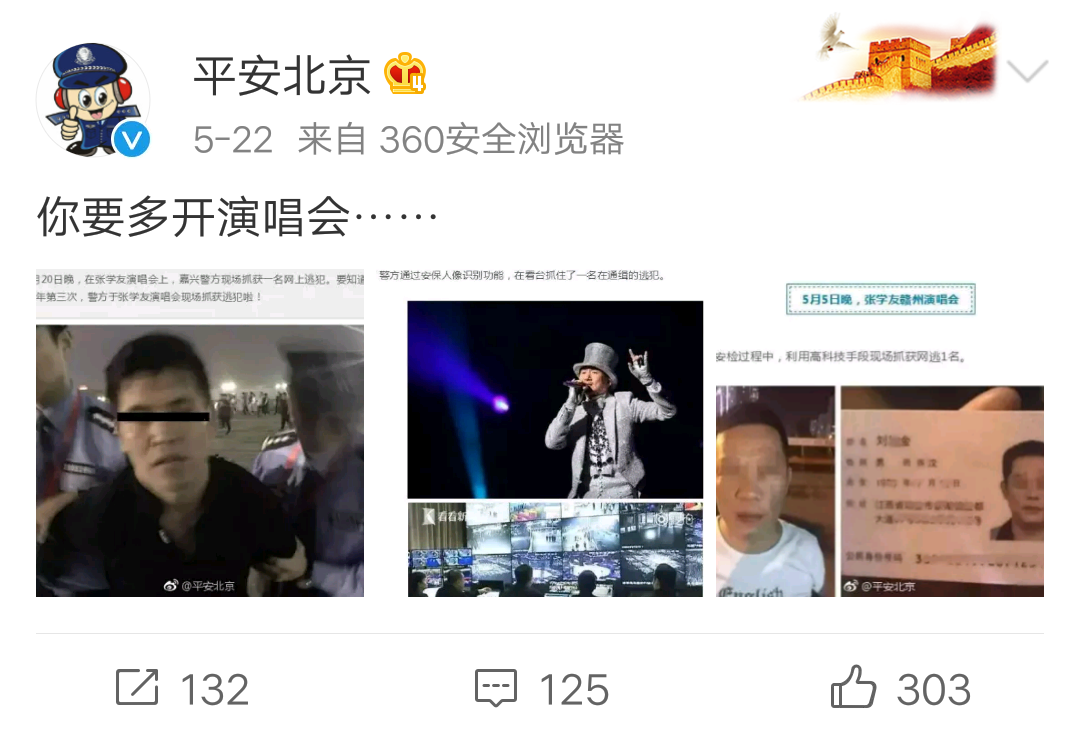Image resolution: width=1078 pixels, height=733 pixels.
Task: Repost this post with 132 shares
Action: pyautogui.click(x=182, y=689)
